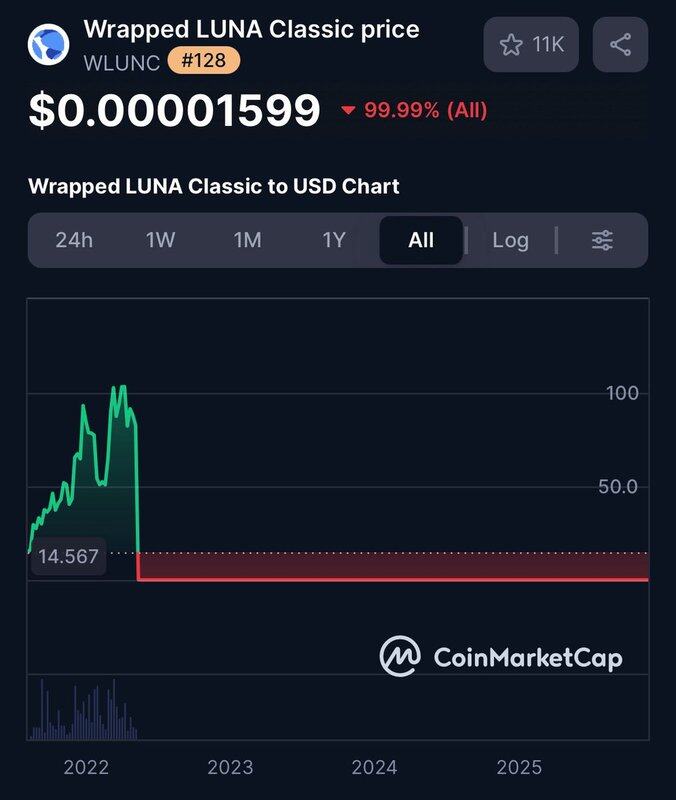Switch chart to 24h range
Screen dimensions: 676x800
[74, 240]
